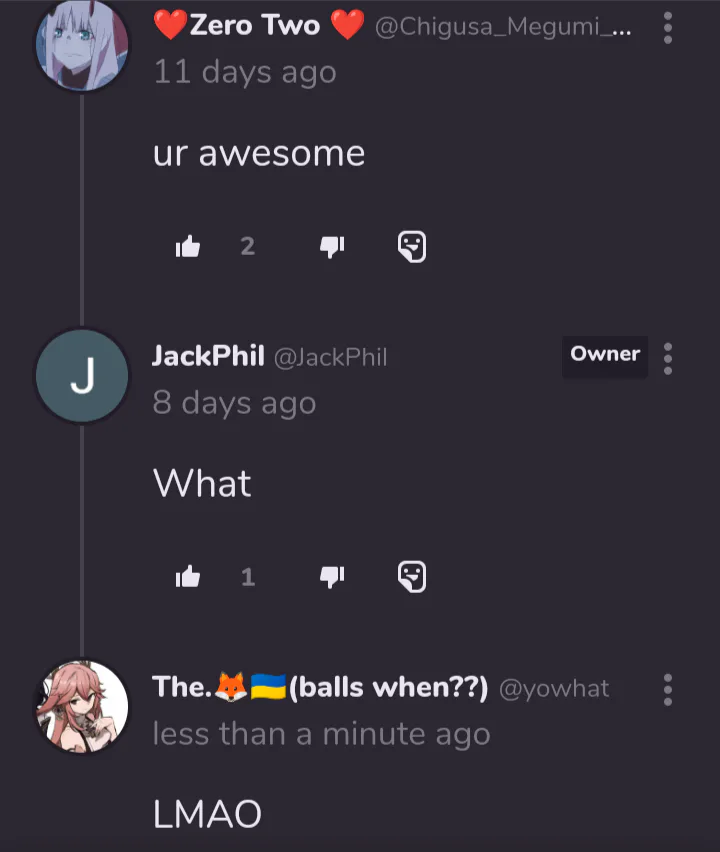Open the @yowhat commenter's avatar
720x852 pixels.
click(82, 706)
